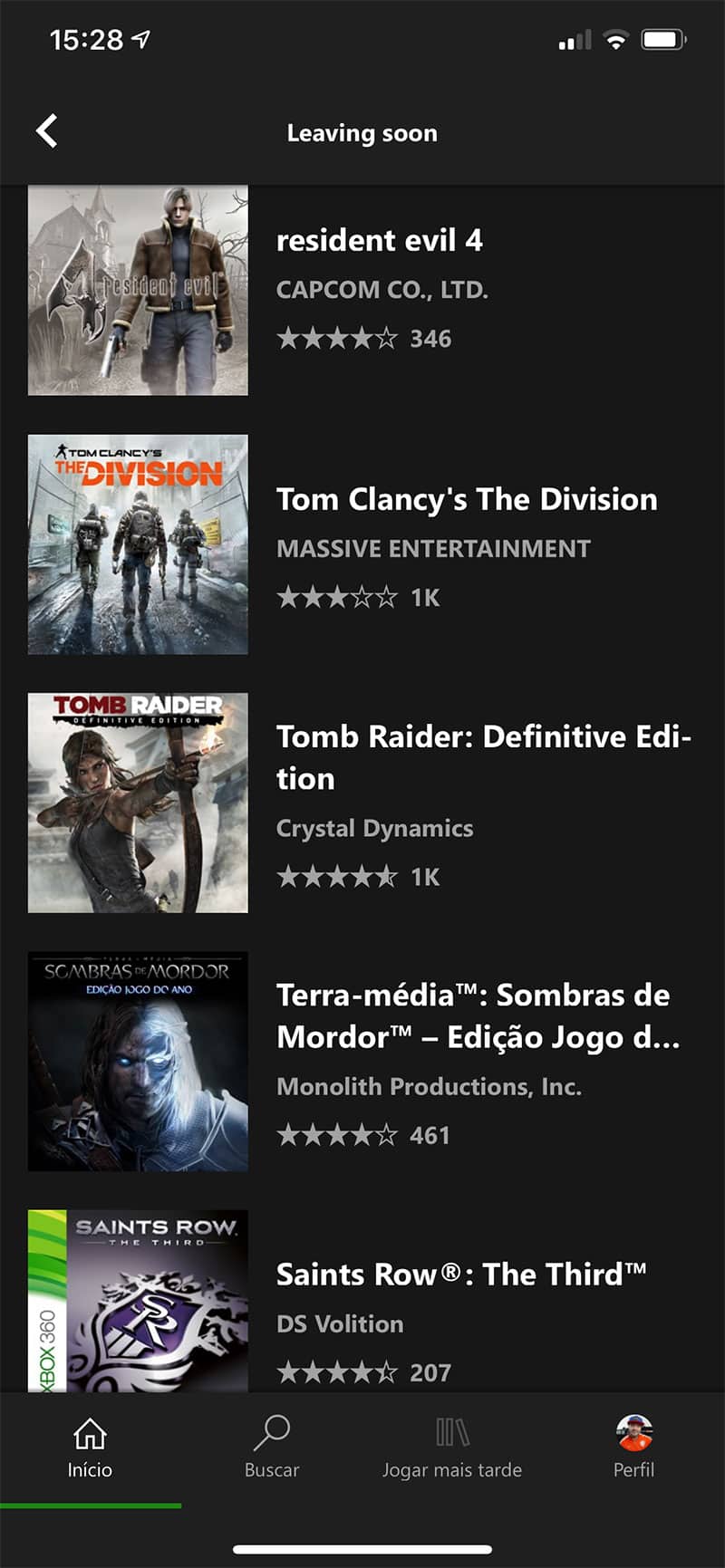Switch to the Início tab
The width and height of the screenshot is (725, 1568).
coord(90,1448)
